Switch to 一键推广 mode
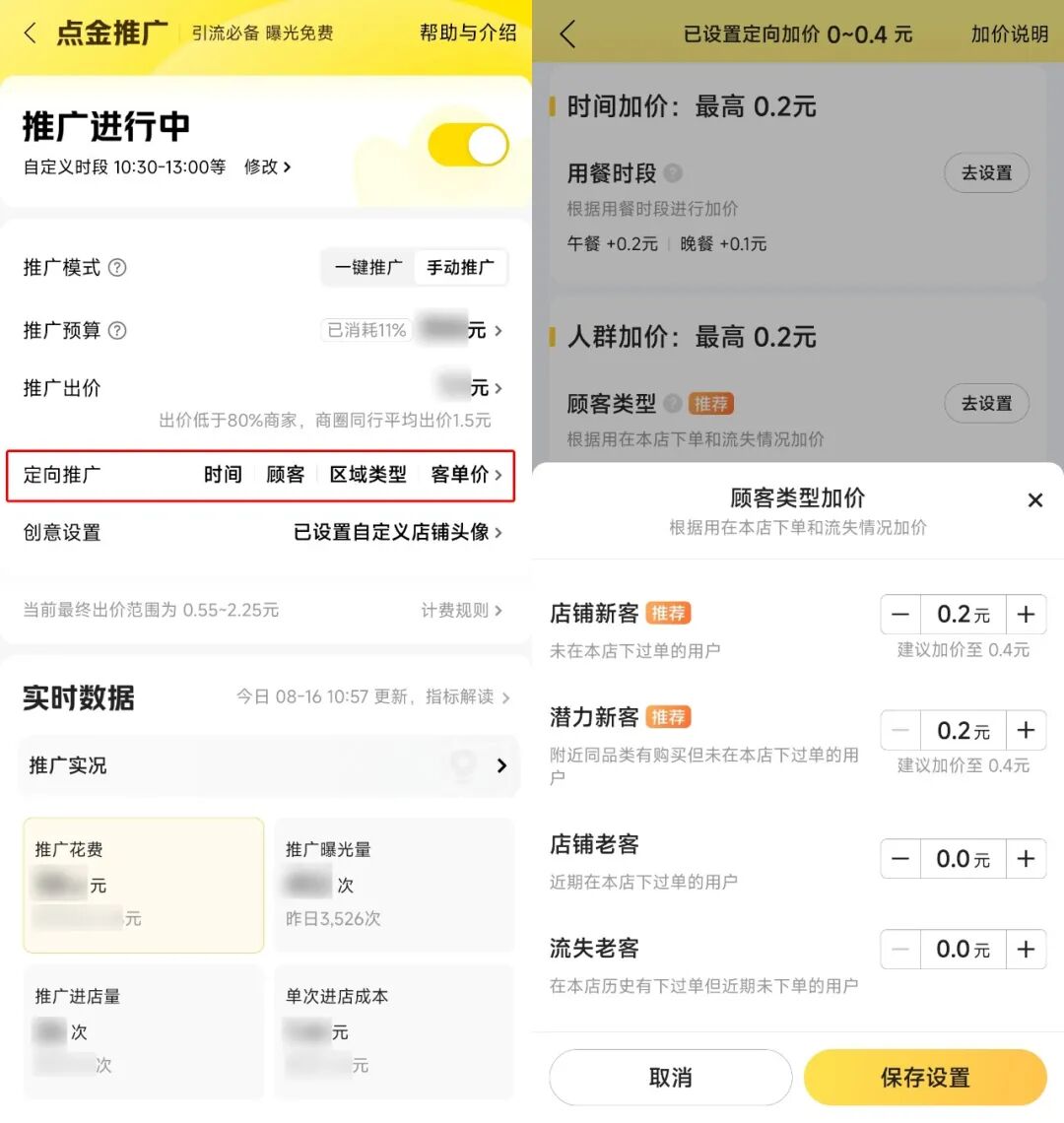This screenshot has height=1123, width=1064. coord(368,268)
